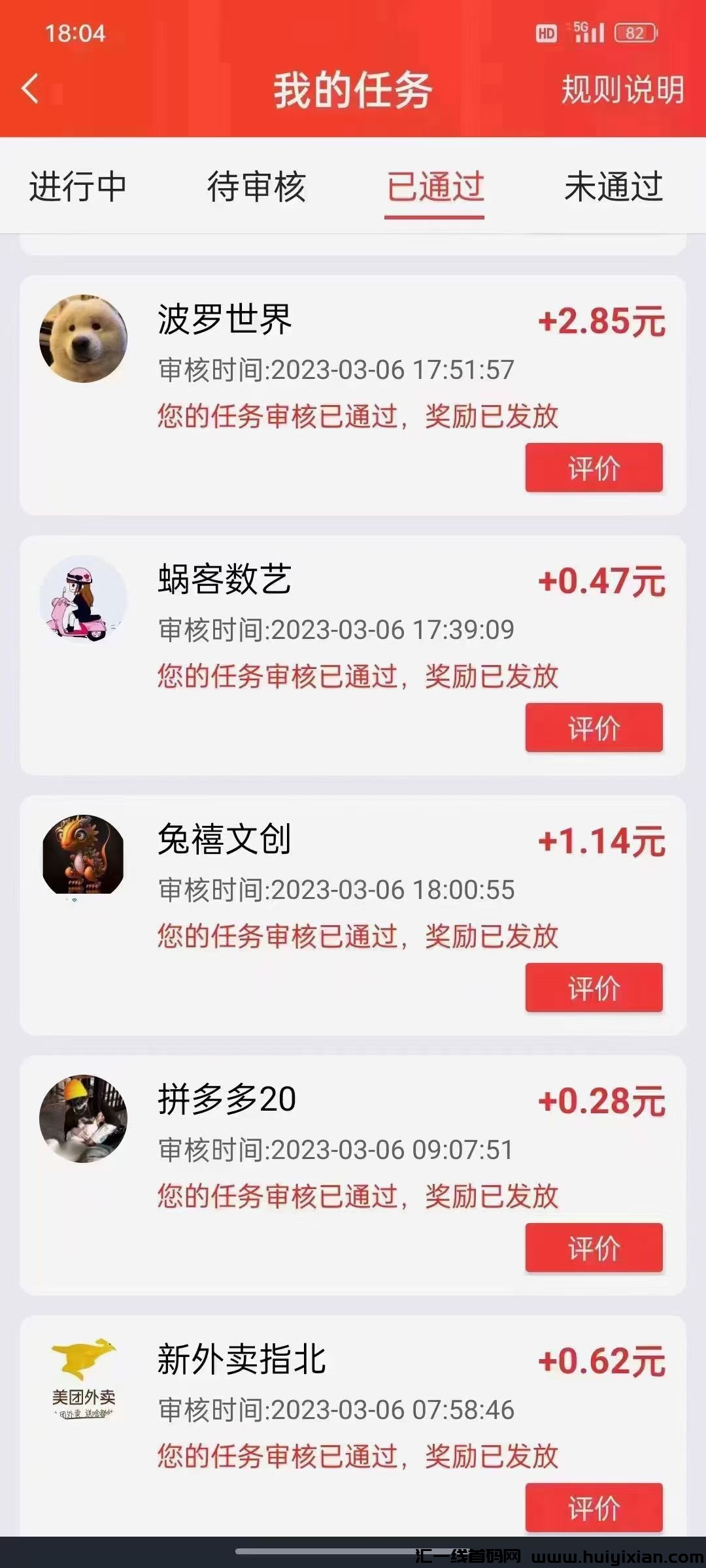Screen dimensions: 706x1568
Task: Open the 未通过 tab
Action: pos(614,188)
